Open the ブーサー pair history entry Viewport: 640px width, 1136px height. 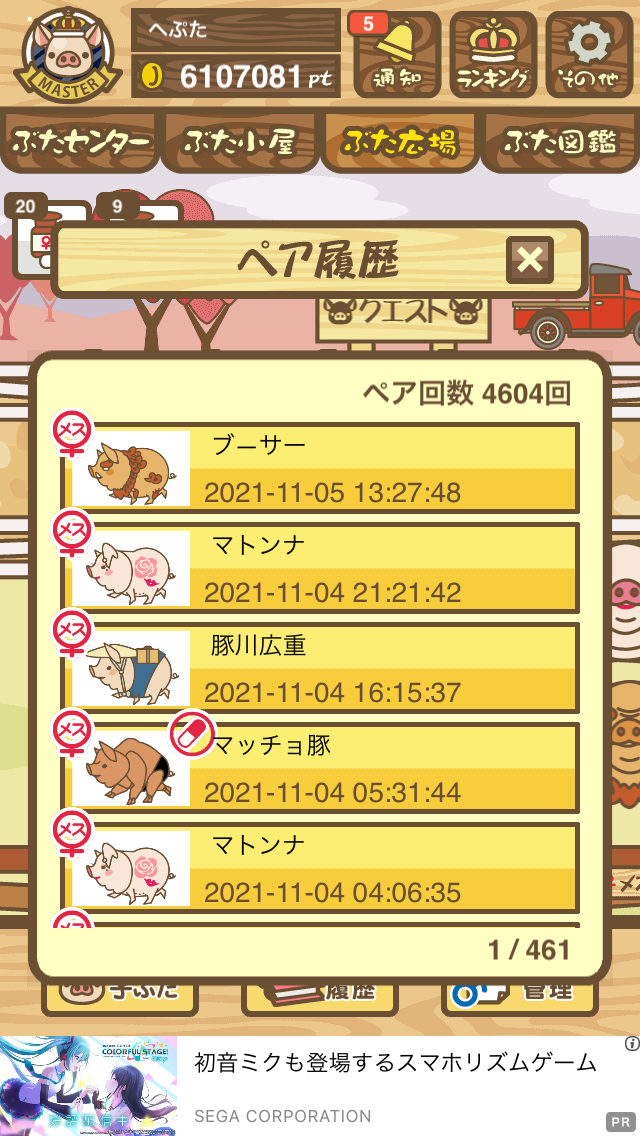pos(320,468)
